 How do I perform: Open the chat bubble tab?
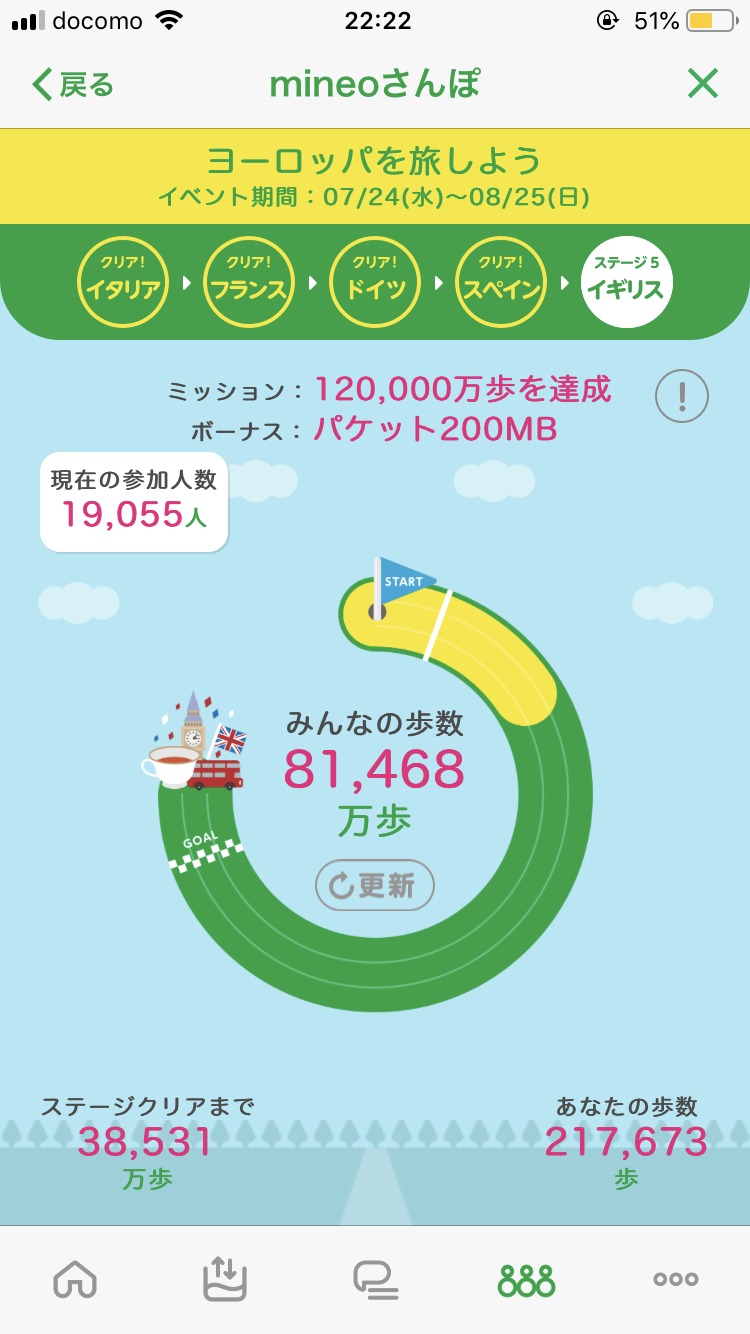coord(376,1279)
